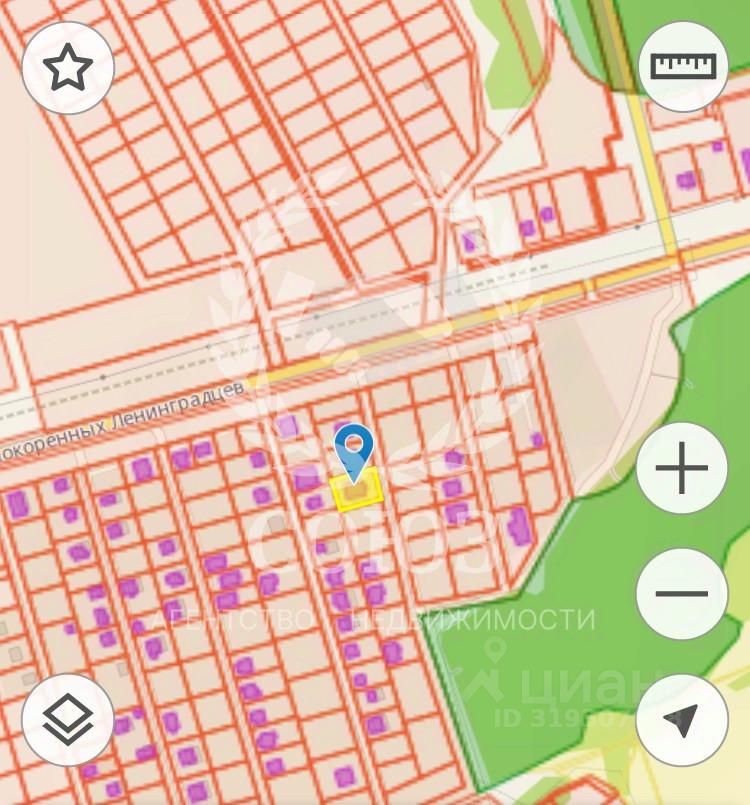This screenshot has width=750, height=805.
Task: Zoom out with the minus button
Action: click(x=682, y=594)
